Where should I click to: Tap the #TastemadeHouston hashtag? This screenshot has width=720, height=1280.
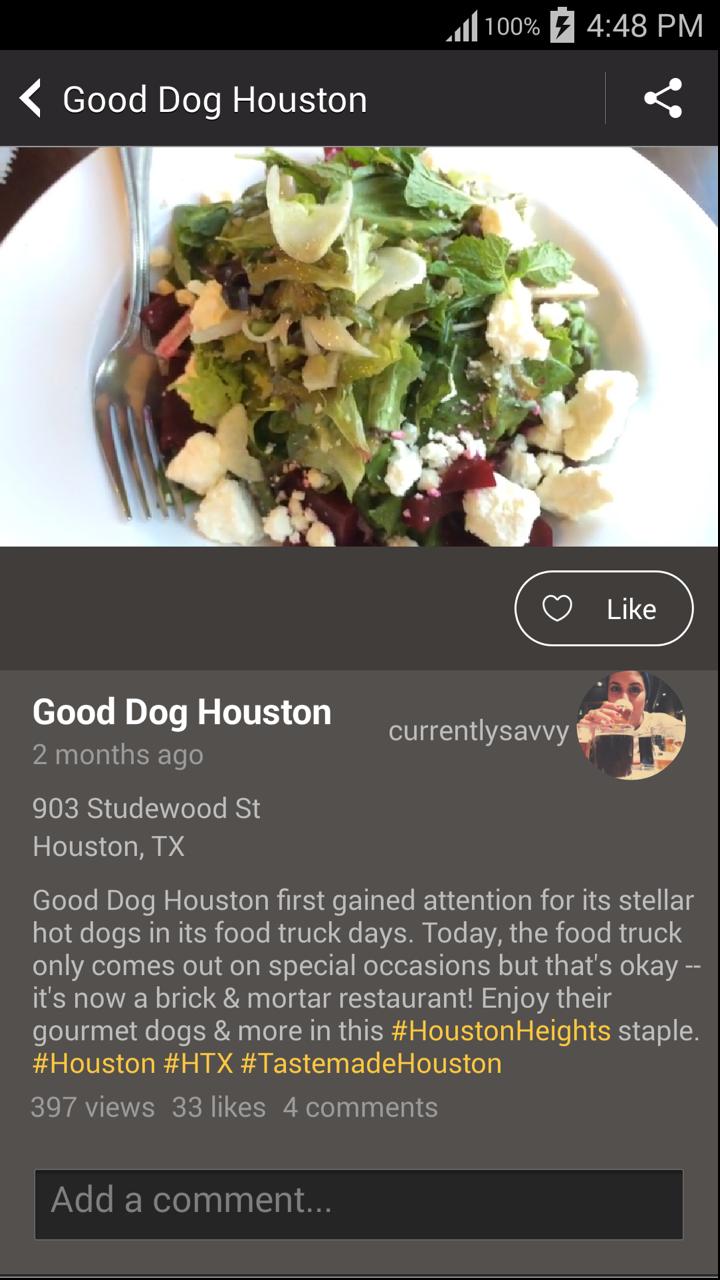tap(375, 1063)
